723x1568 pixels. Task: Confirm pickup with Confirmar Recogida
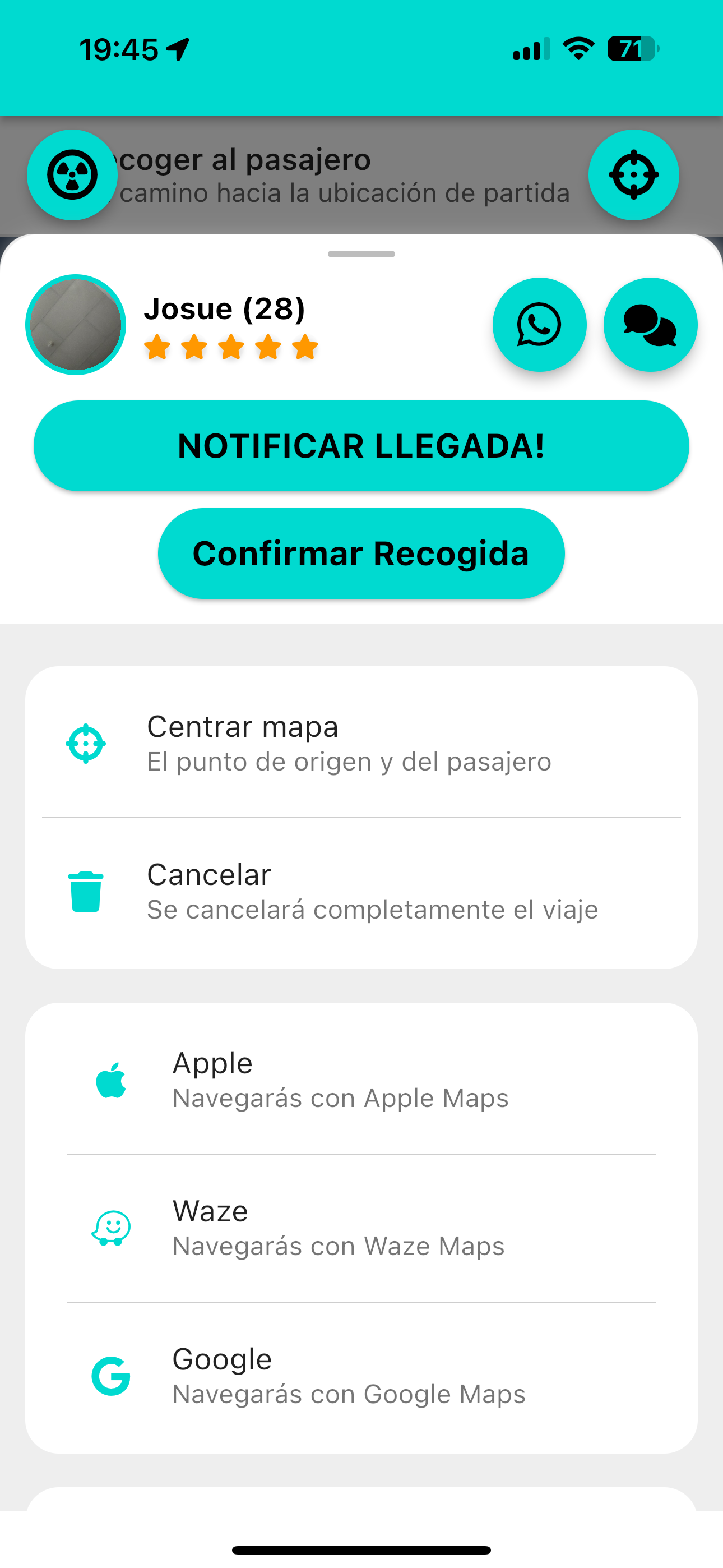pyautogui.click(x=361, y=554)
